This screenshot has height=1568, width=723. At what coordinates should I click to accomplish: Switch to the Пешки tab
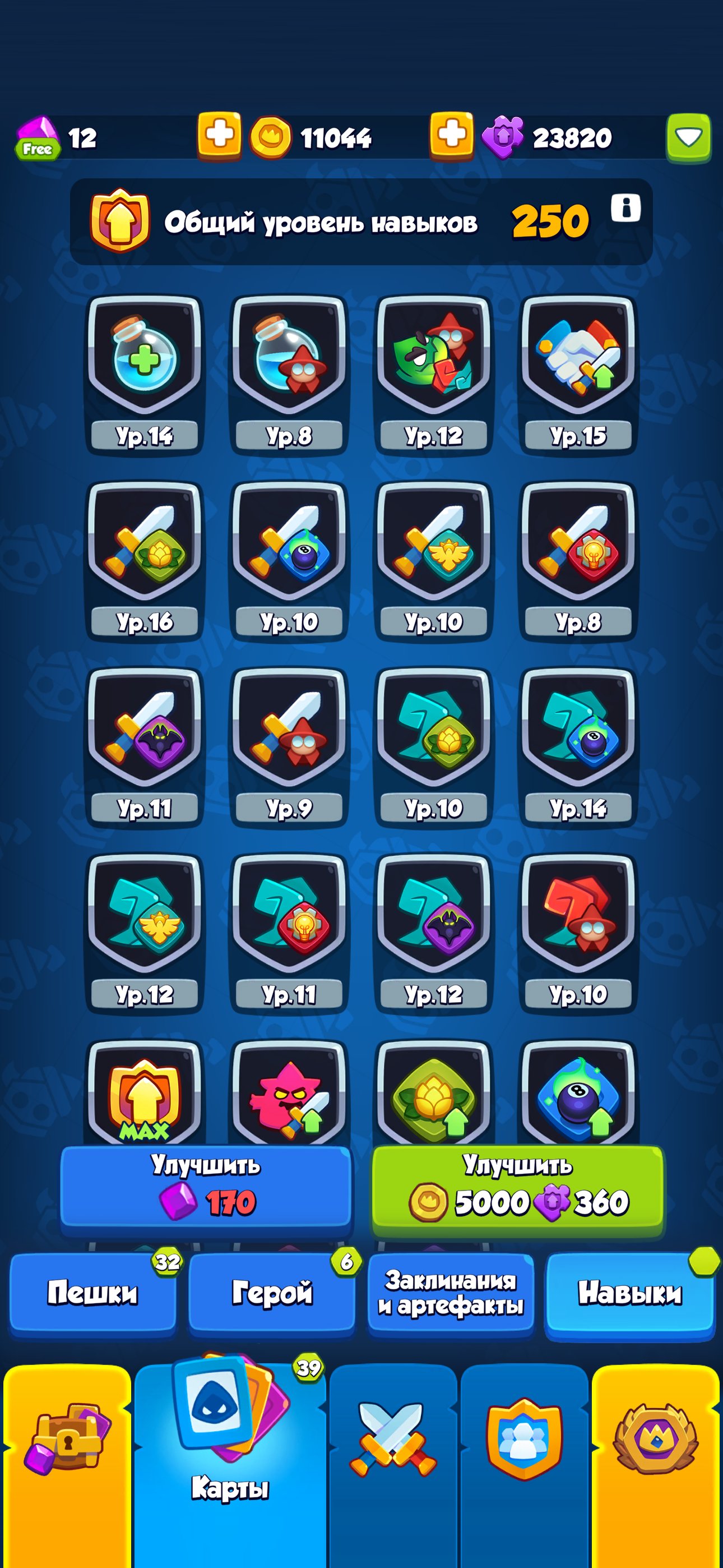[x=92, y=1293]
